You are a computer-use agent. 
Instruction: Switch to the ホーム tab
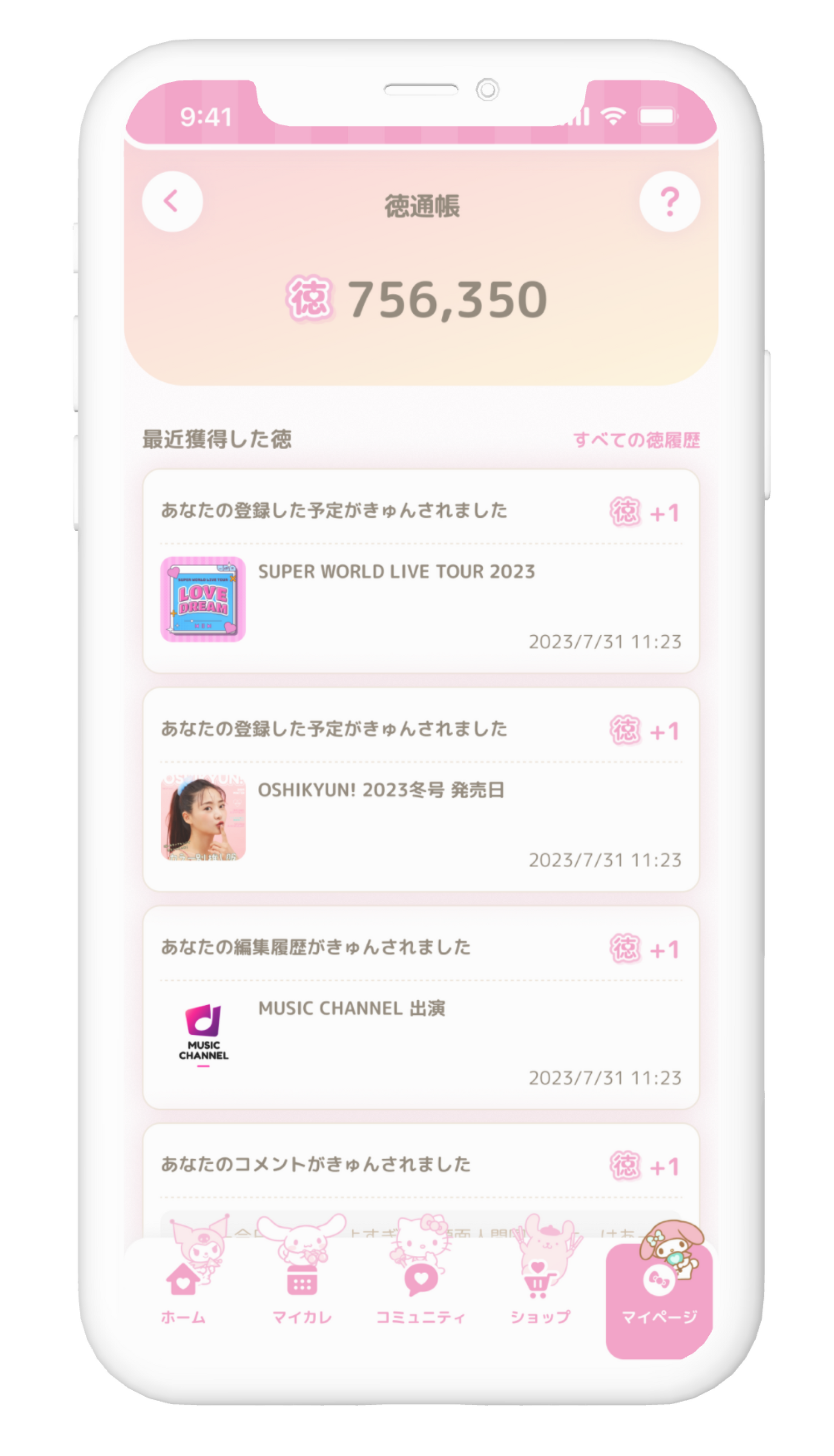click(183, 1295)
